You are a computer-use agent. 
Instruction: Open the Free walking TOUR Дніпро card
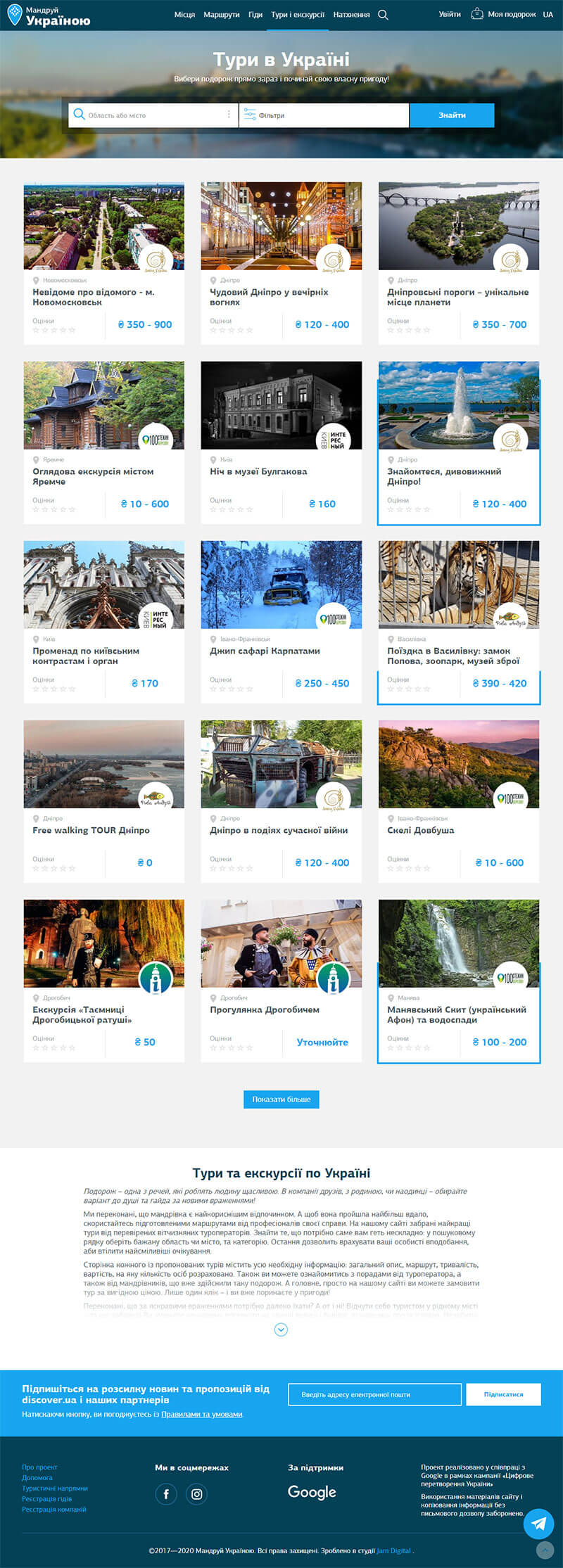coord(91,830)
